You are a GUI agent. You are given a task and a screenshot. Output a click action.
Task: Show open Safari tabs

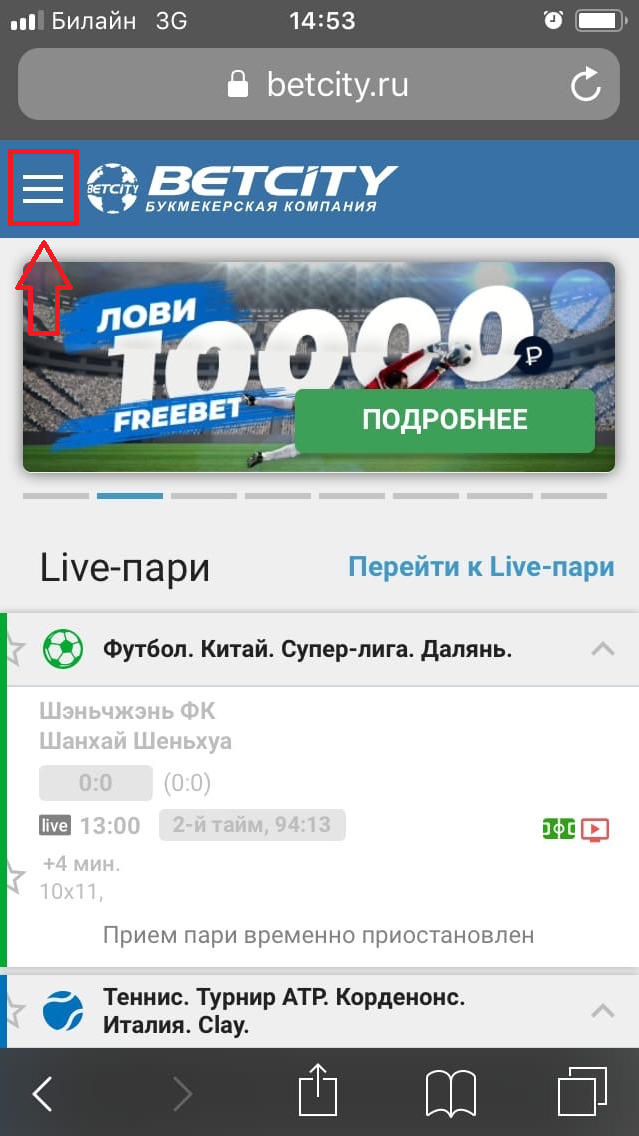[x=582, y=1094]
